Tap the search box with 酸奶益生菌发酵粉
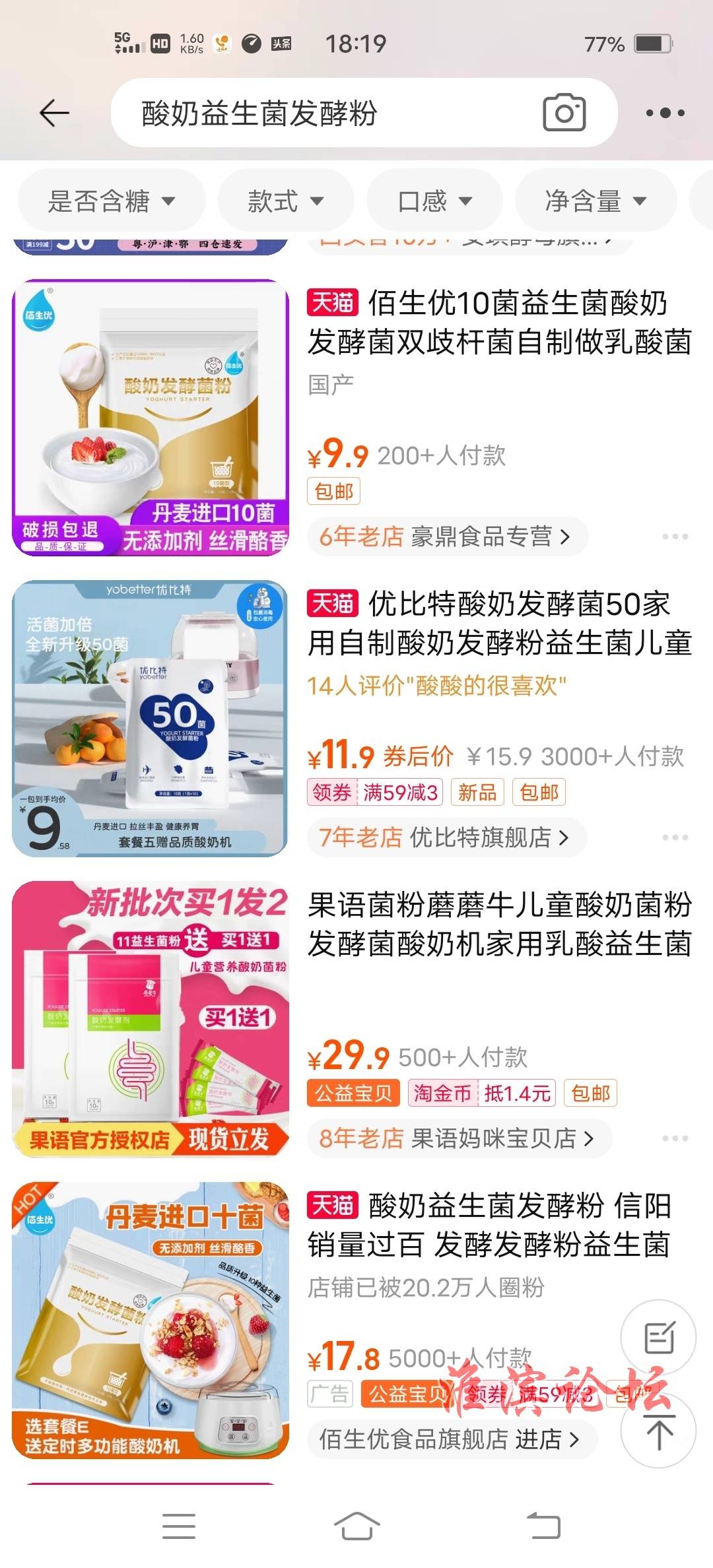Viewport: 713px width, 1568px height. click(x=317, y=113)
